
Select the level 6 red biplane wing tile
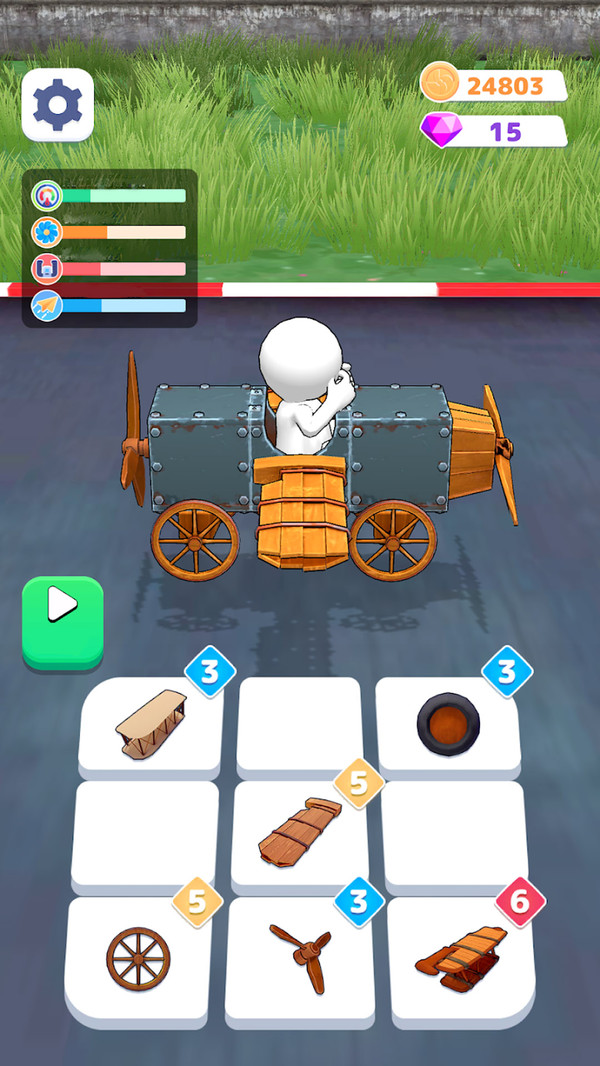tap(460, 958)
